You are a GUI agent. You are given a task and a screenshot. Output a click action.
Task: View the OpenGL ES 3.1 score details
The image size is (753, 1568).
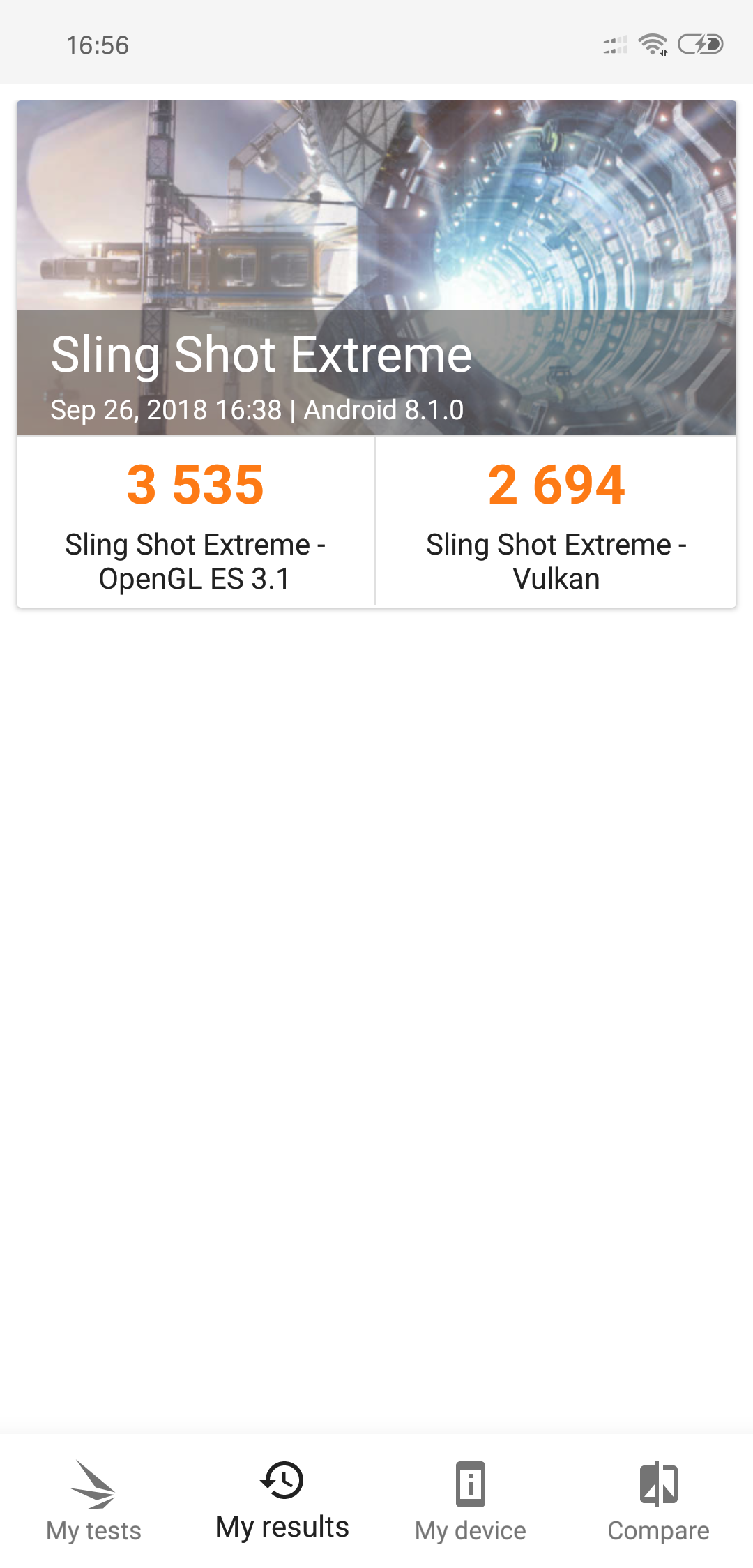click(196, 522)
